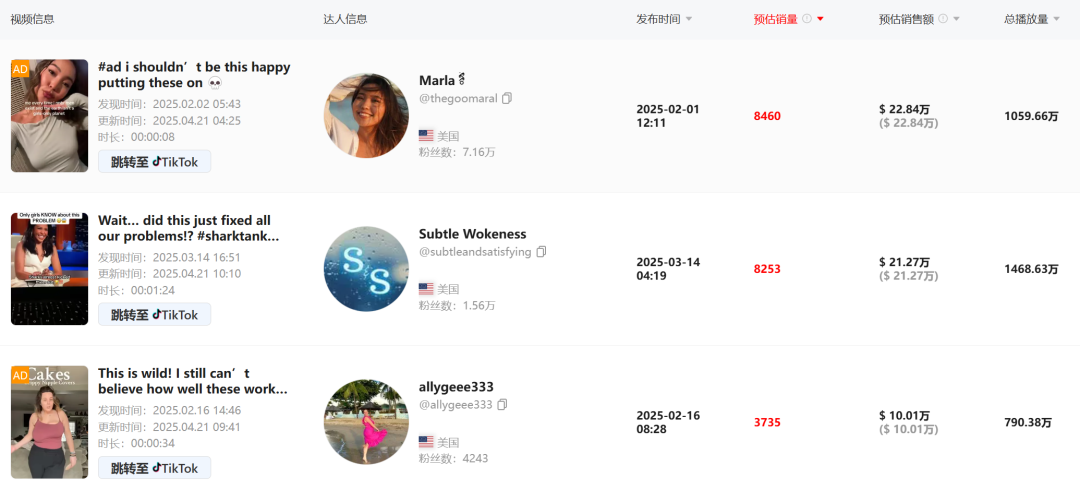Open allygeee333's creator avatar

pos(366,422)
